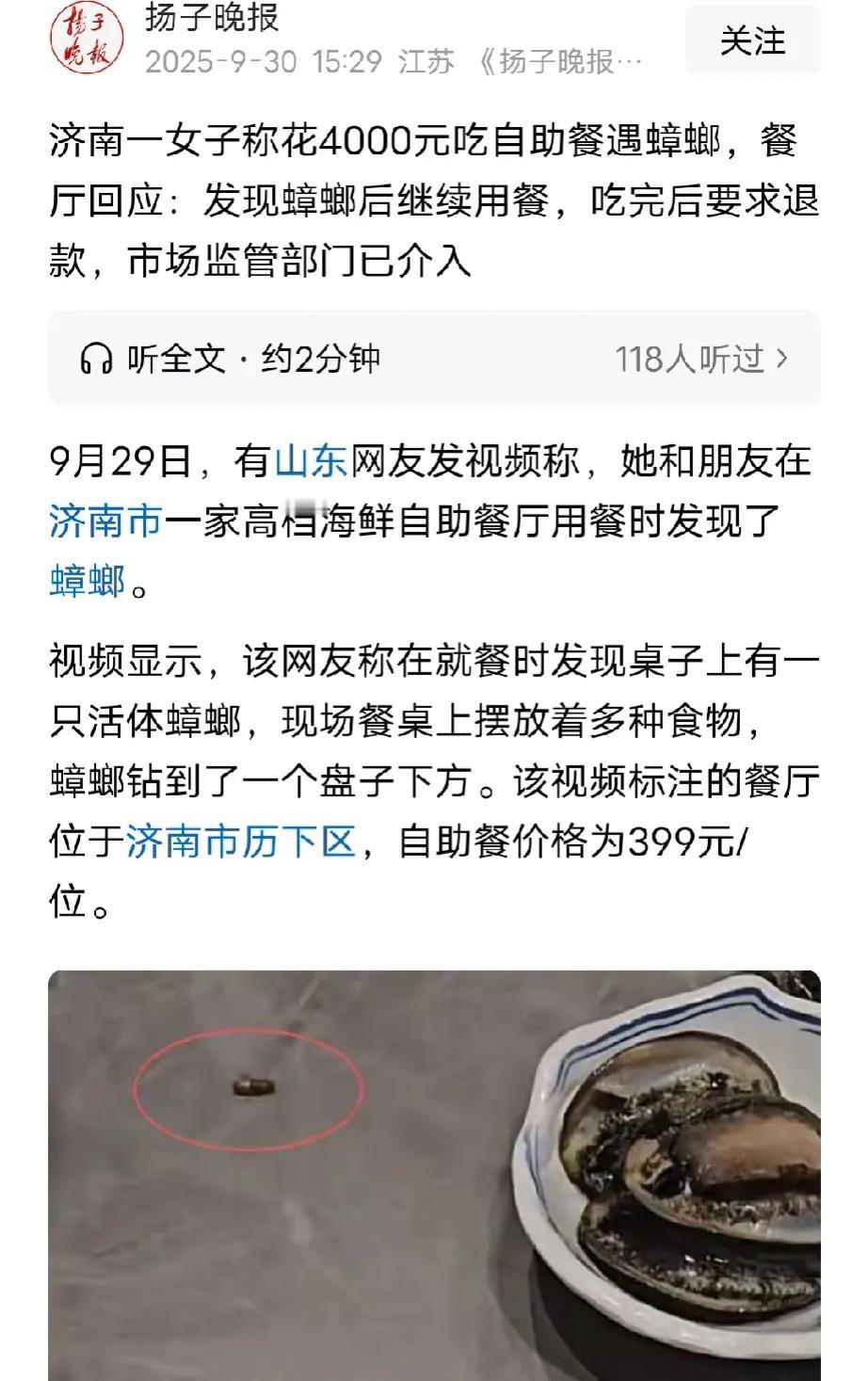
Task: Open the 扬子晚报 profile avatar
Action: pyautogui.click(x=86, y=38)
